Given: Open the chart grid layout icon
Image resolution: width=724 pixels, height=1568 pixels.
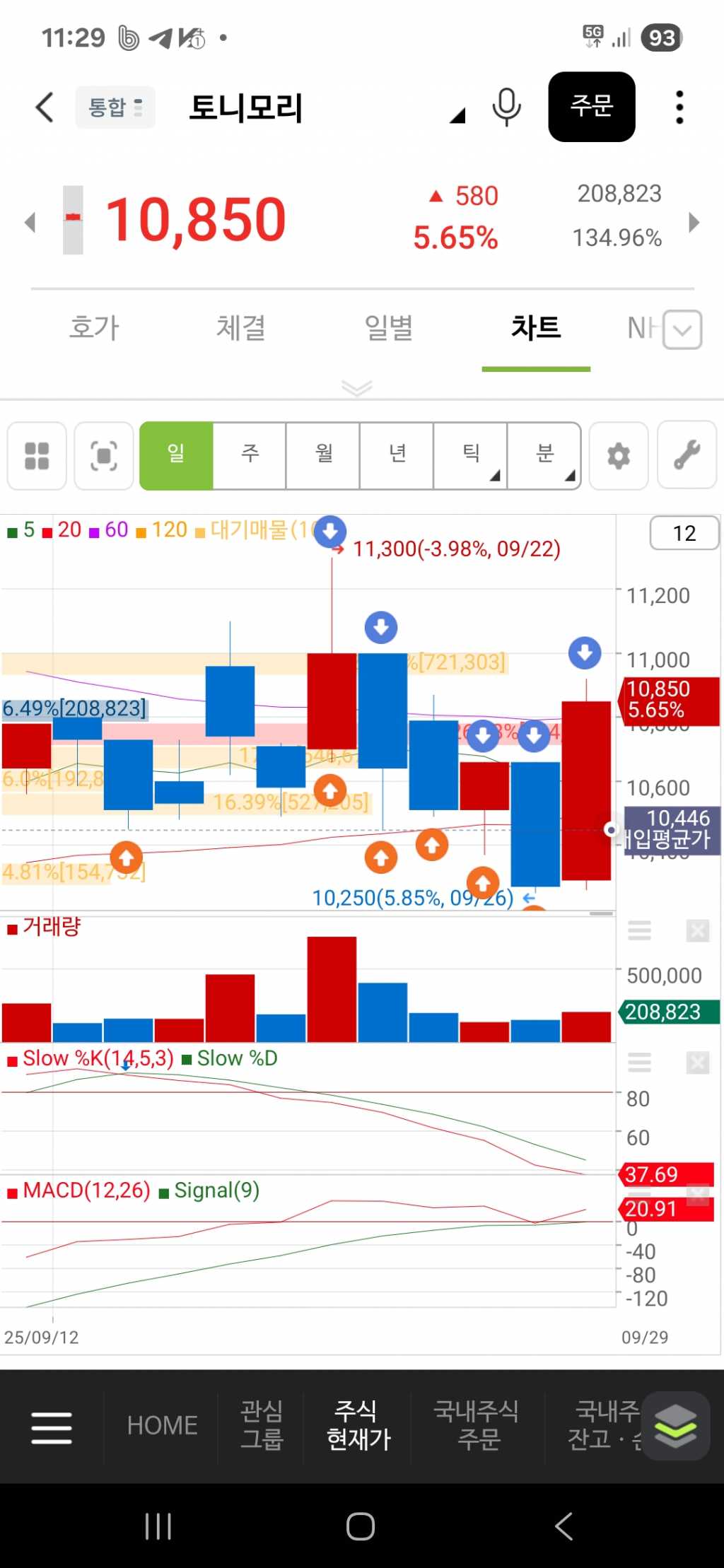Looking at the screenshot, I should (x=37, y=456).
